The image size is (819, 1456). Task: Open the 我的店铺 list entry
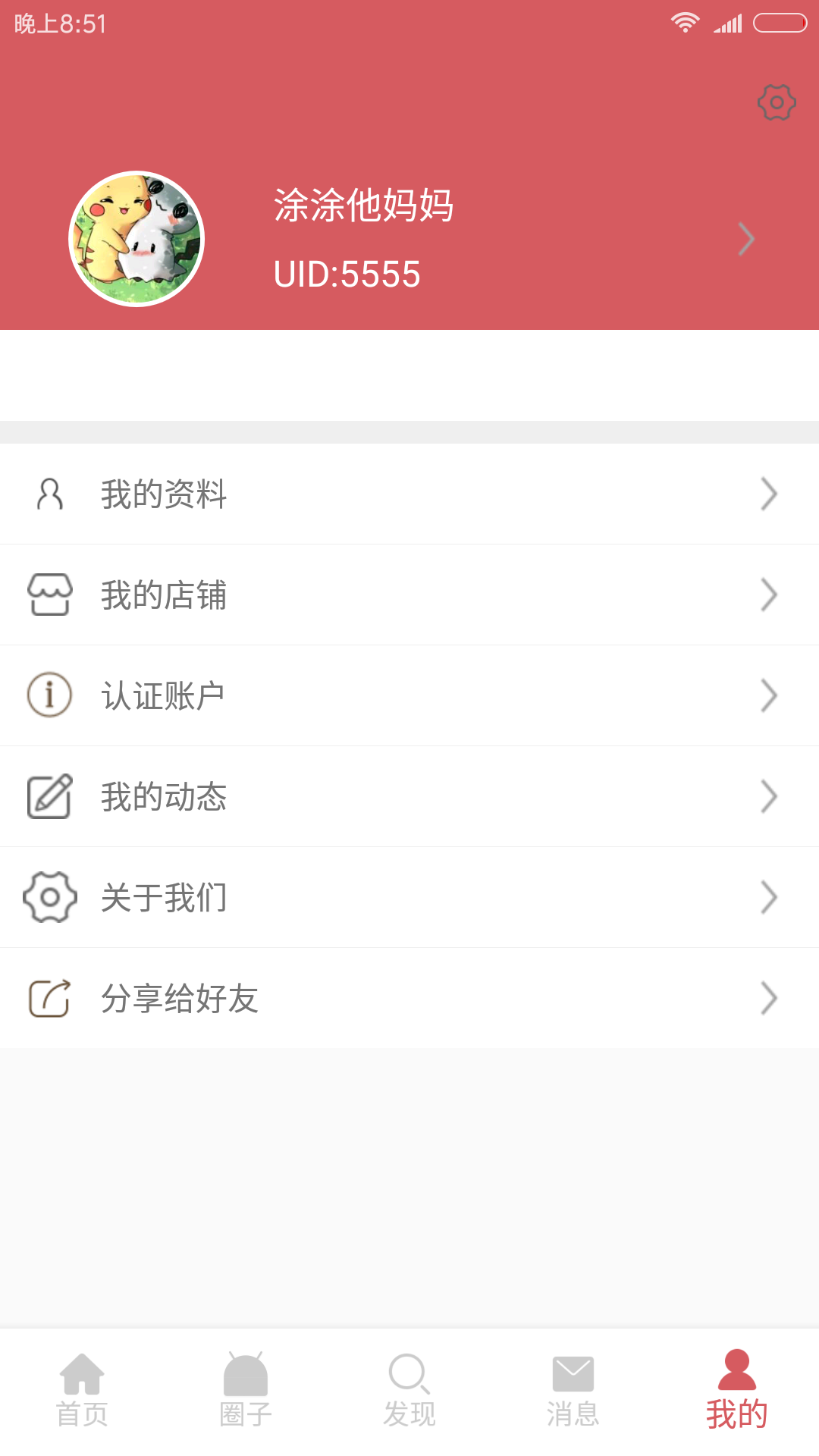coord(409,595)
